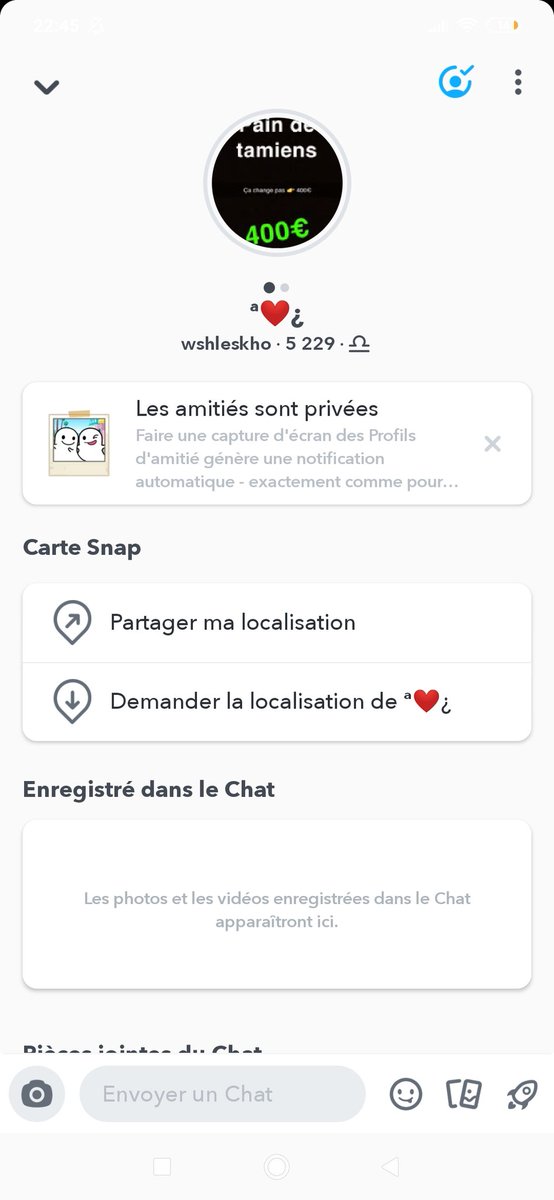Collapse the profile with the down chevron
554x1200 pixels.
tap(46, 87)
